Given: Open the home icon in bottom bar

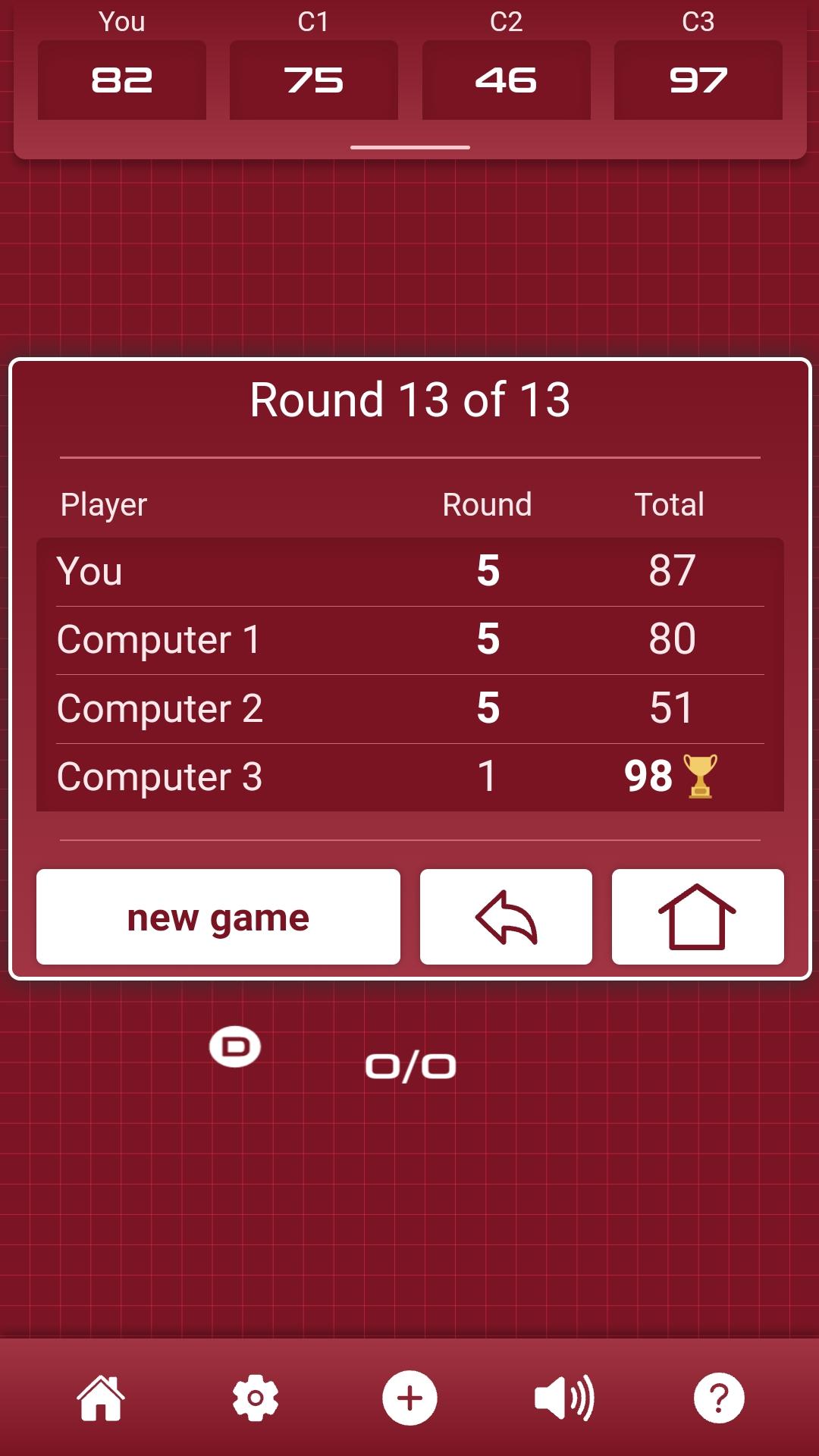Looking at the screenshot, I should 101,1398.
